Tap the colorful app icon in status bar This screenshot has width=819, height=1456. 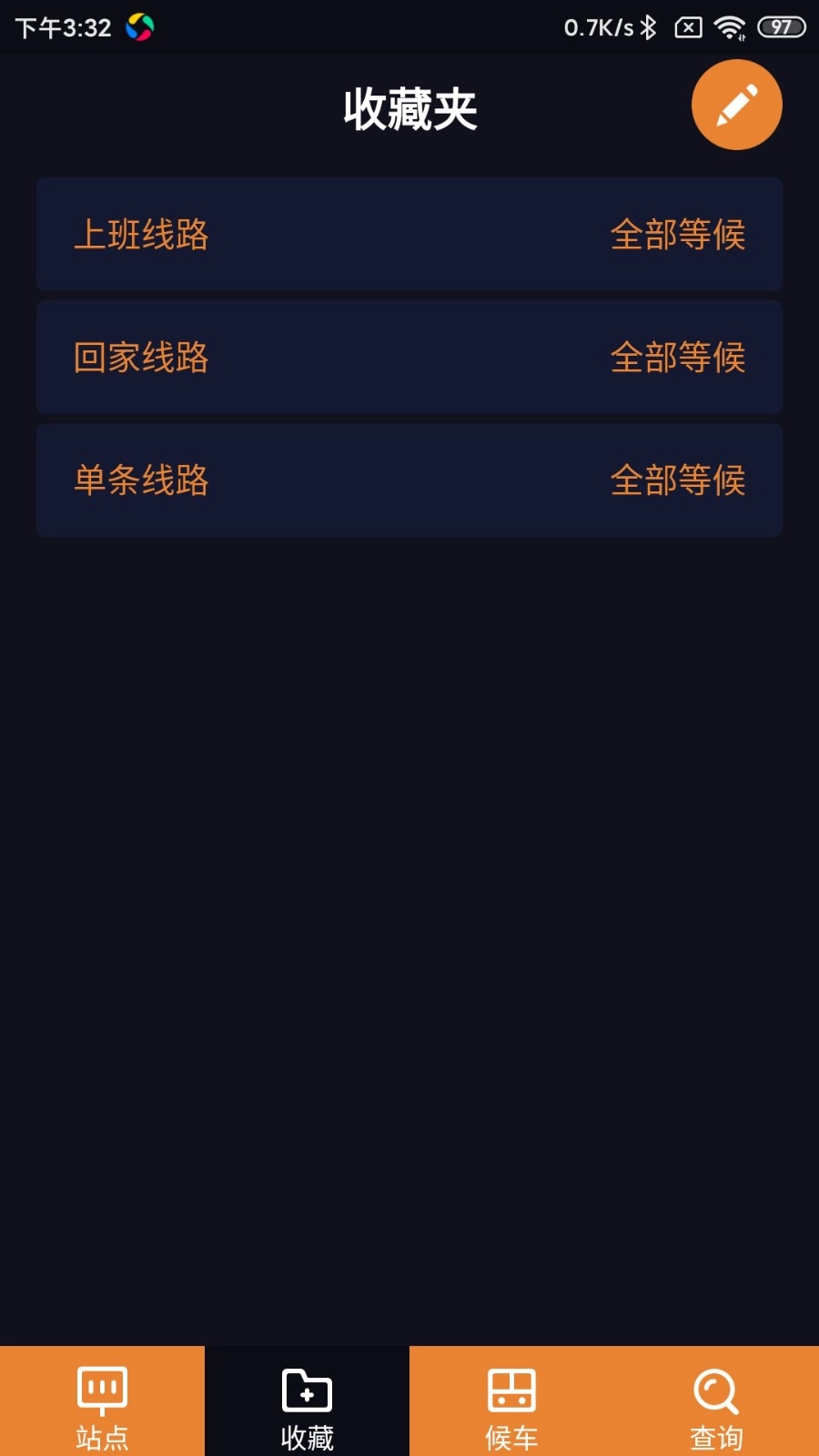(138, 26)
